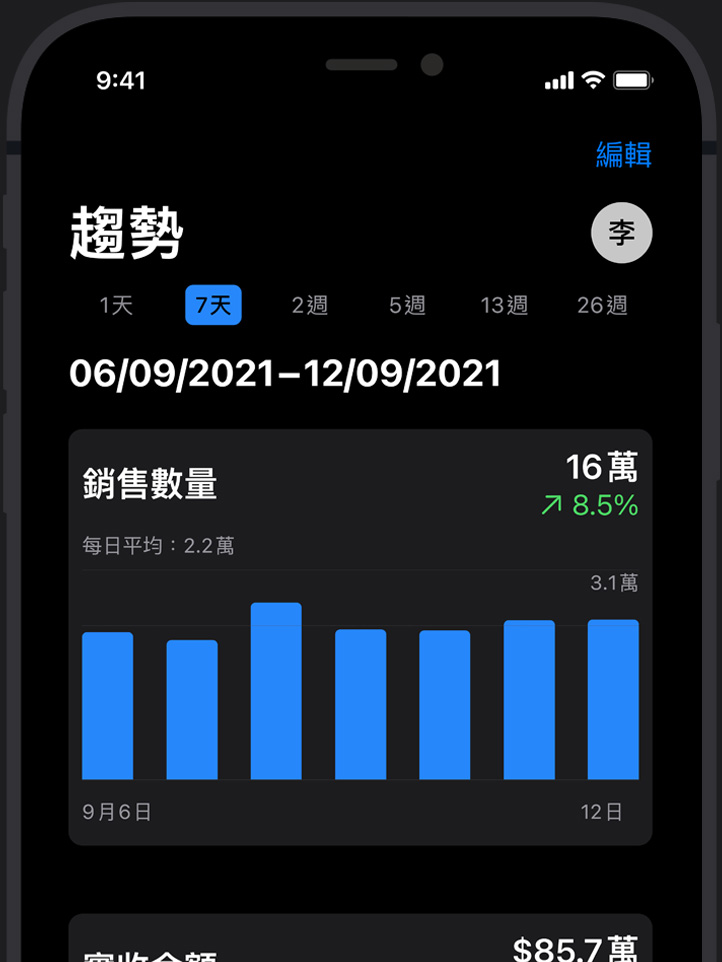
Task: Open the 銷售數量 chart card
Action: tap(360, 636)
